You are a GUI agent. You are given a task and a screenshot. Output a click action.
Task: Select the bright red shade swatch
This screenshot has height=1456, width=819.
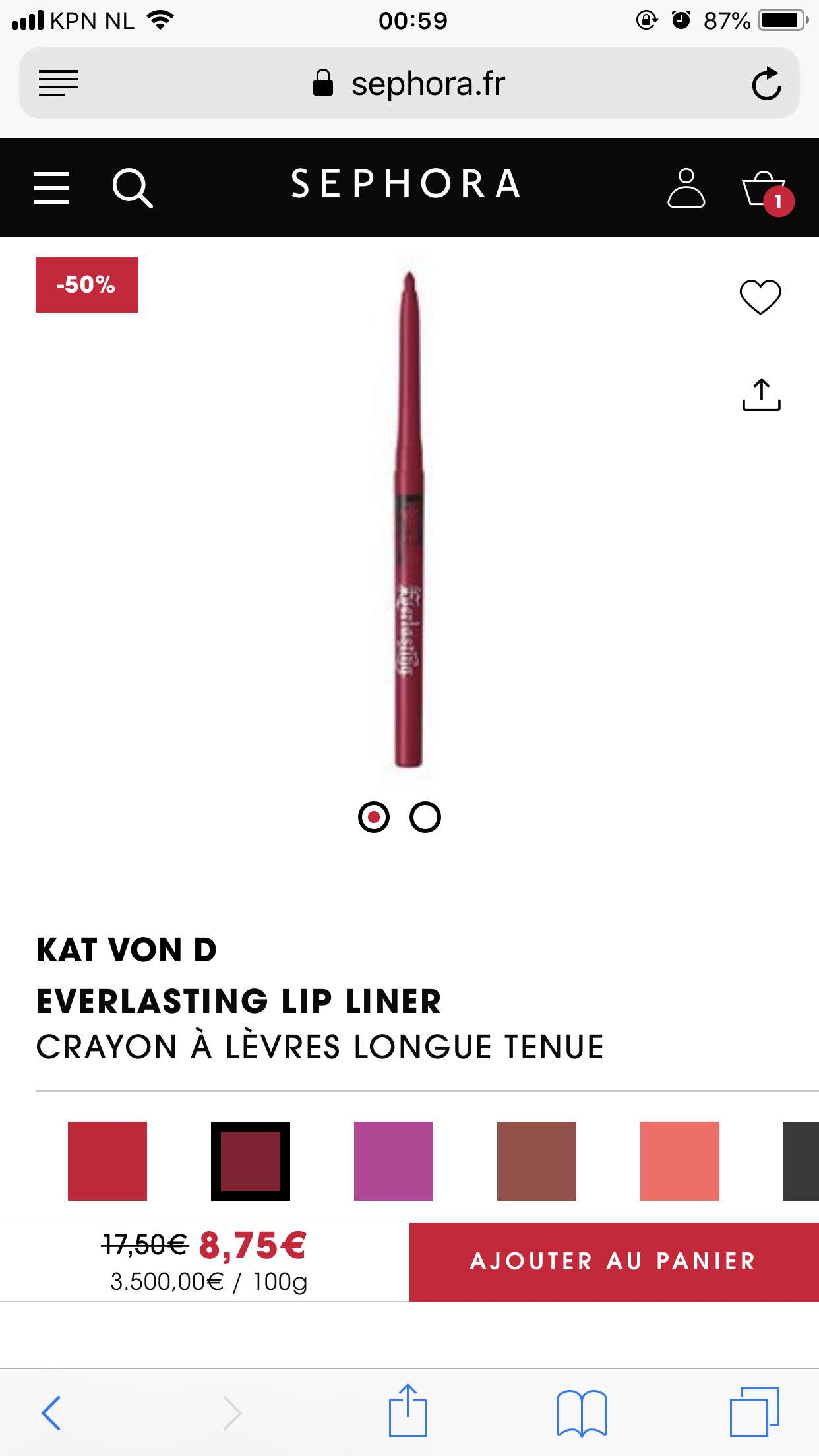(x=107, y=1161)
